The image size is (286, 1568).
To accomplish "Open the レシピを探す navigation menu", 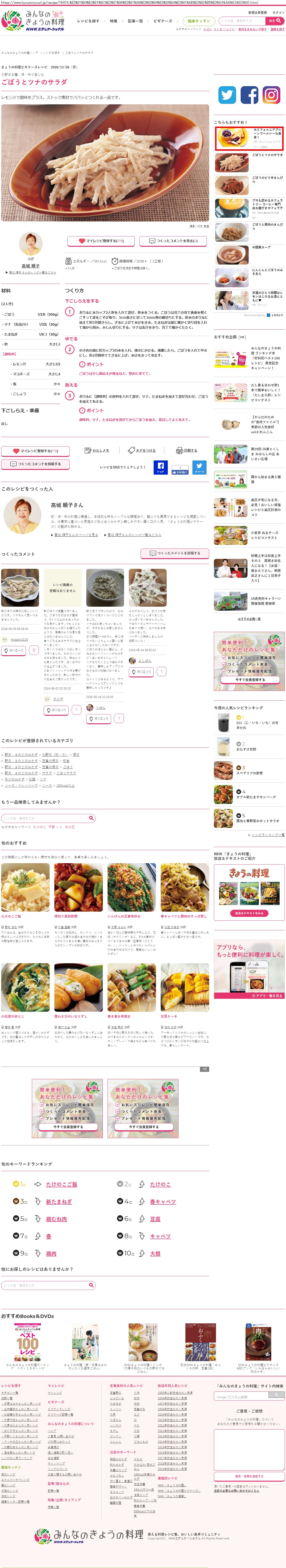I will (x=88, y=21).
